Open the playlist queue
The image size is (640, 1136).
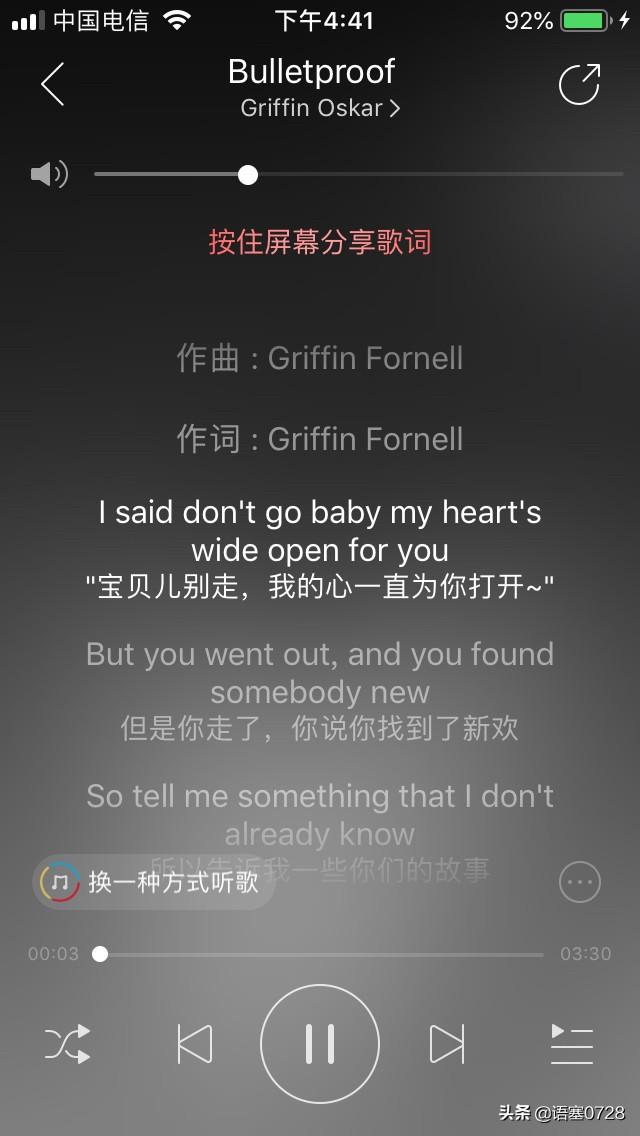[572, 1044]
